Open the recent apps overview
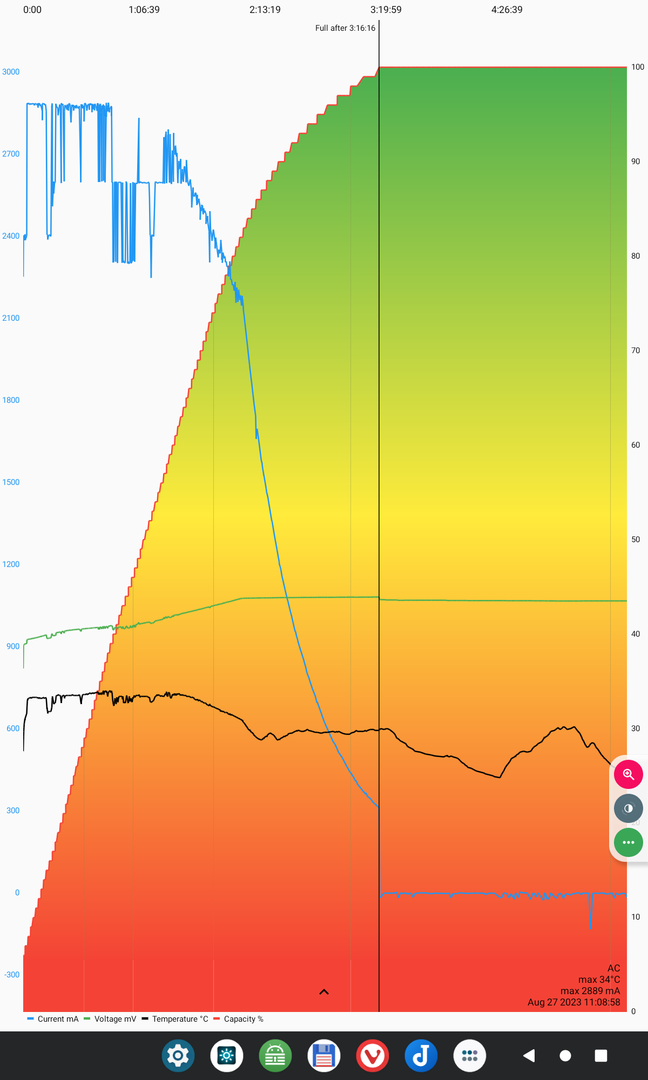The image size is (648, 1080). point(601,1055)
